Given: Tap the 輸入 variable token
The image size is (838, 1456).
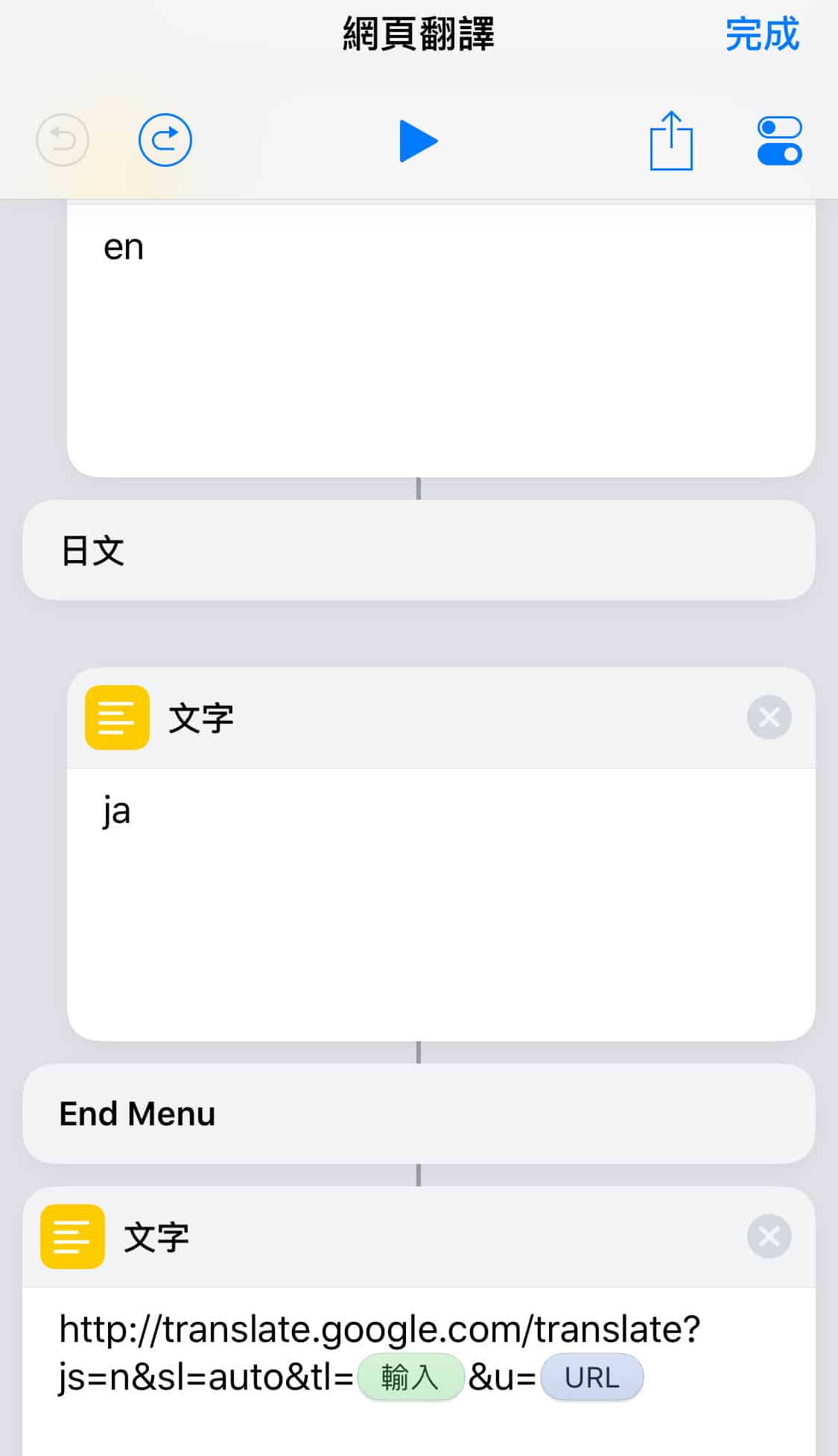Looking at the screenshot, I should pyautogui.click(x=410, y=1377).
